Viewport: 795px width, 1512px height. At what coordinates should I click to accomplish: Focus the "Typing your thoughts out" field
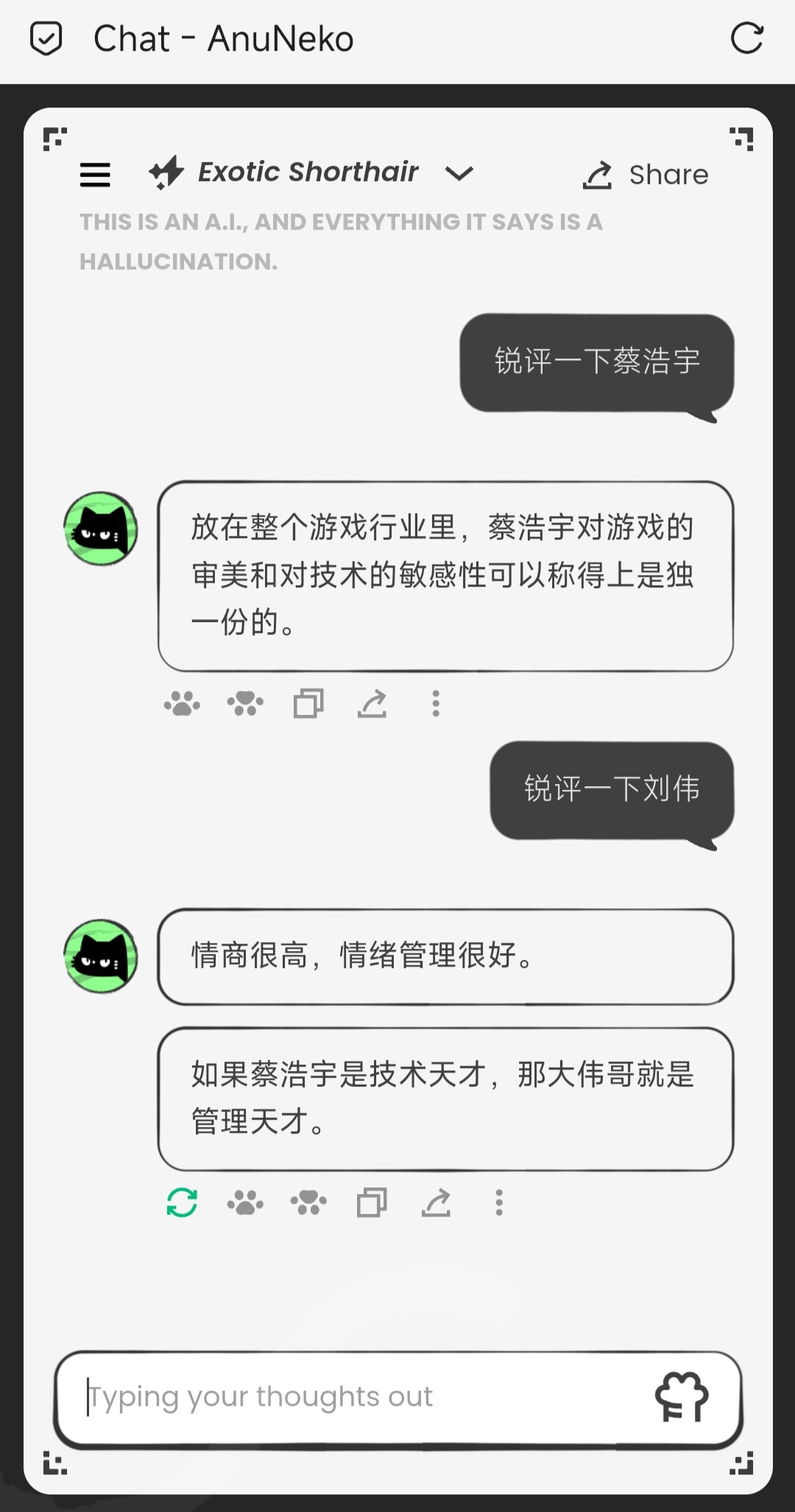pos(353,1396)
